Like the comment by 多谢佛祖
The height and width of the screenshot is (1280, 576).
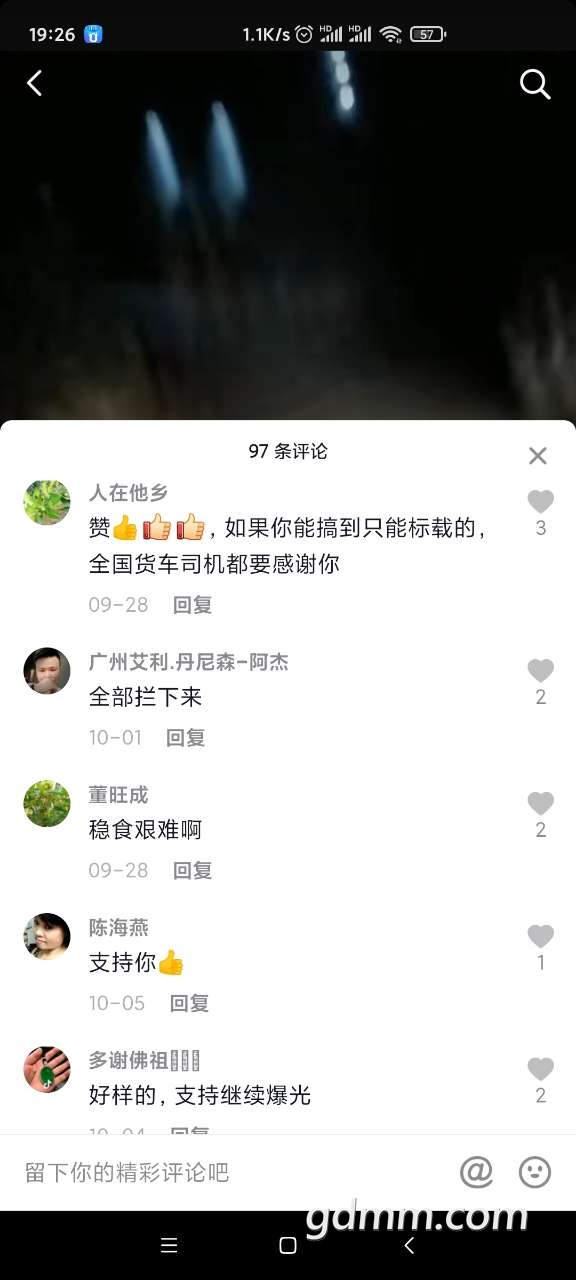[x=541, y=1069]
